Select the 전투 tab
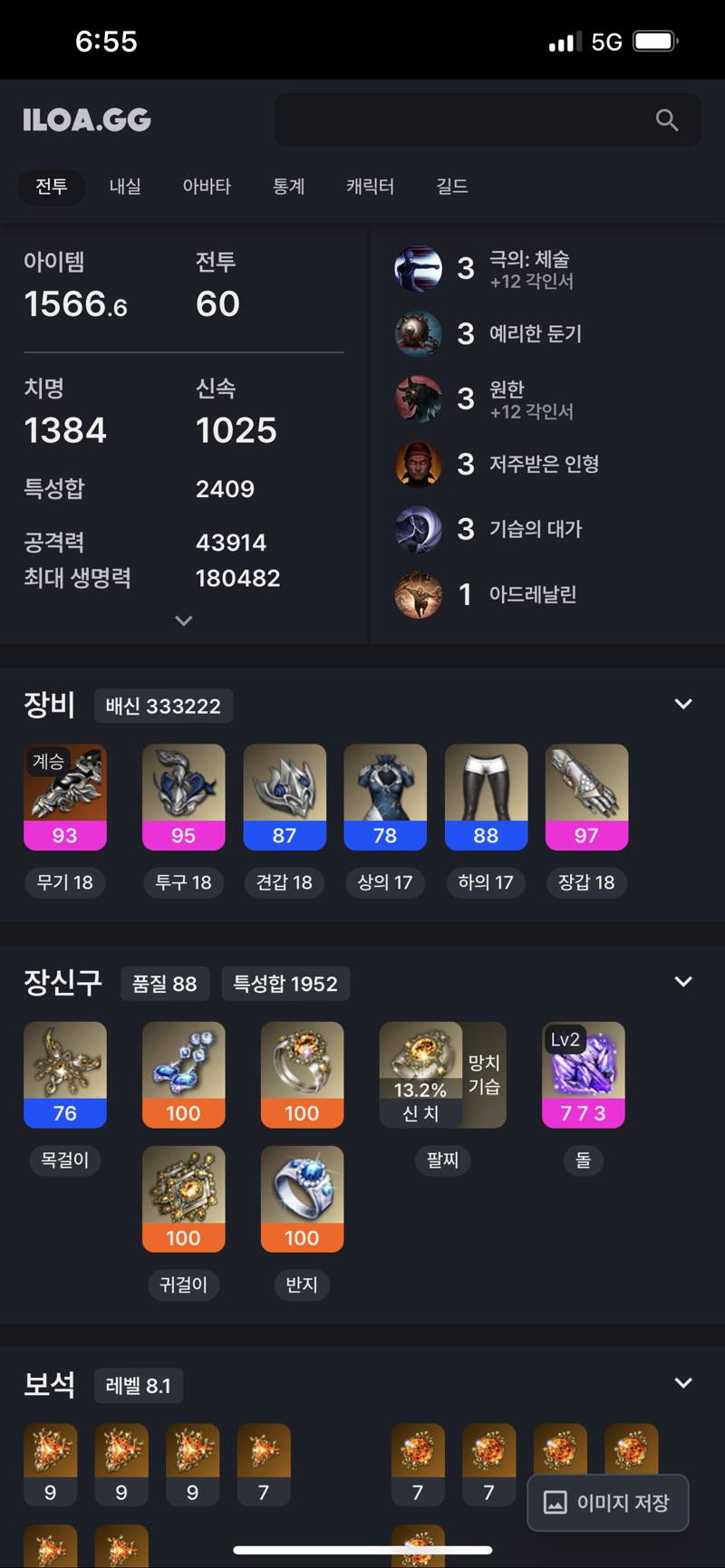This screenshot has width=725, height=1568. point(52,187)
